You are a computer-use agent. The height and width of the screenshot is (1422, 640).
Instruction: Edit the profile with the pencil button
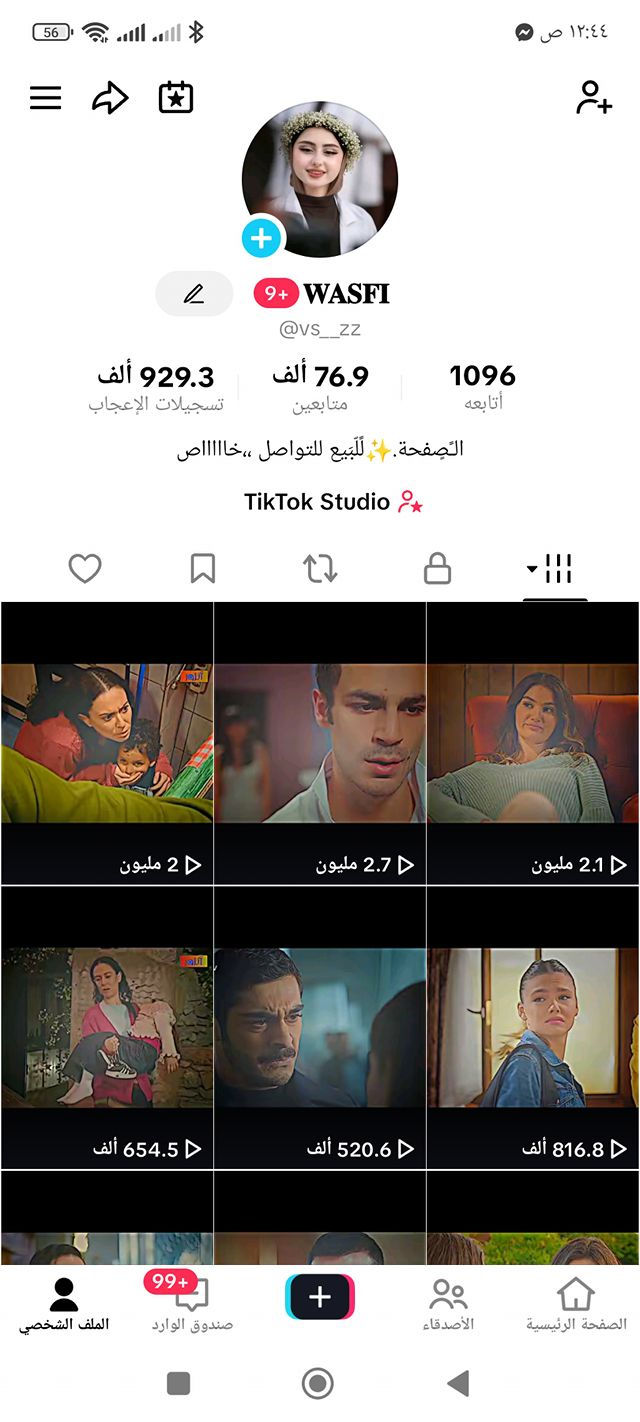tap(194, 294)
